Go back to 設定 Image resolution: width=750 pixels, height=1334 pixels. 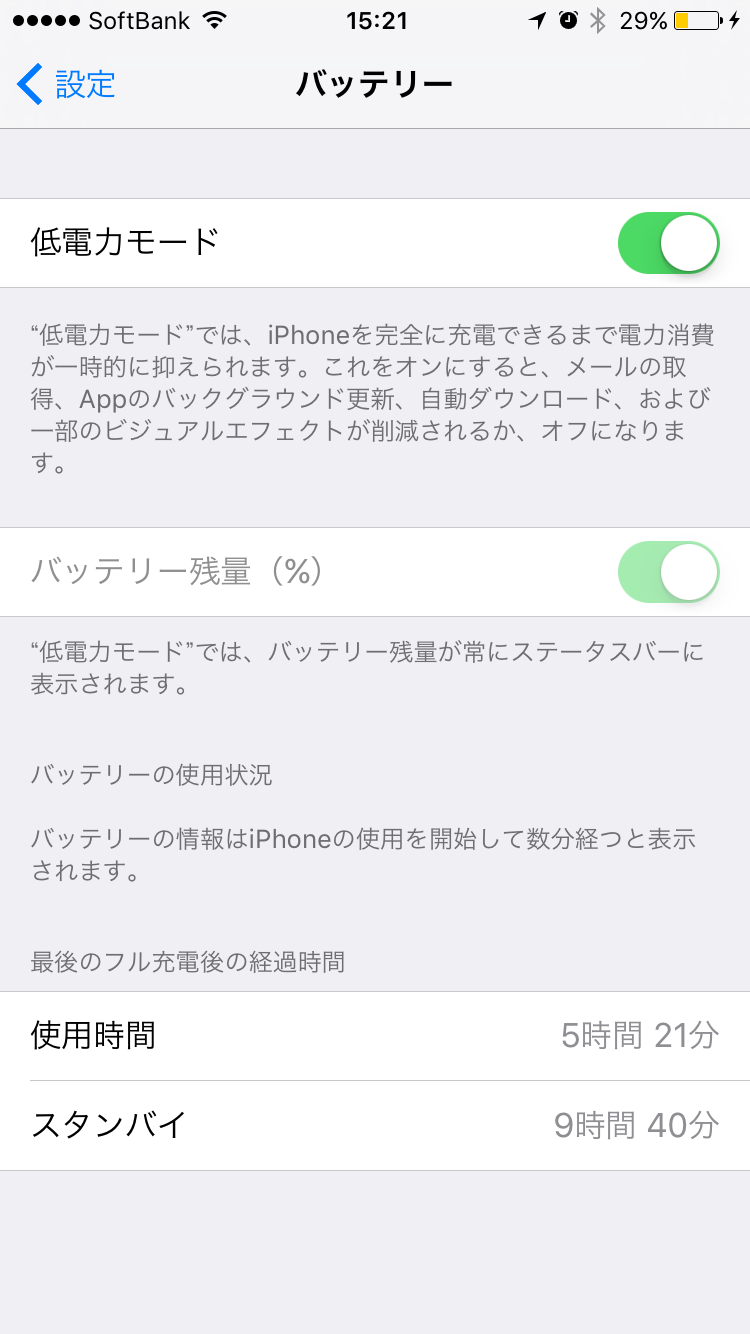pyautogui.click(x=66, y=84)
